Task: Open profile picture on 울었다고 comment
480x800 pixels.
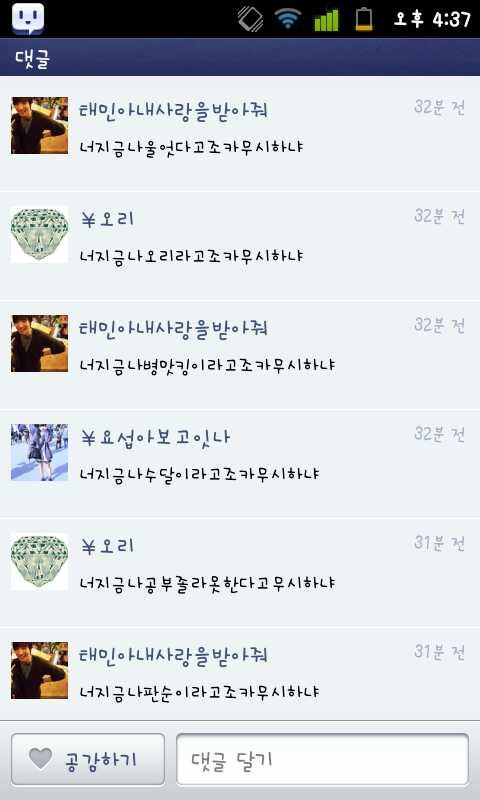Action: (x=39, y=126)
